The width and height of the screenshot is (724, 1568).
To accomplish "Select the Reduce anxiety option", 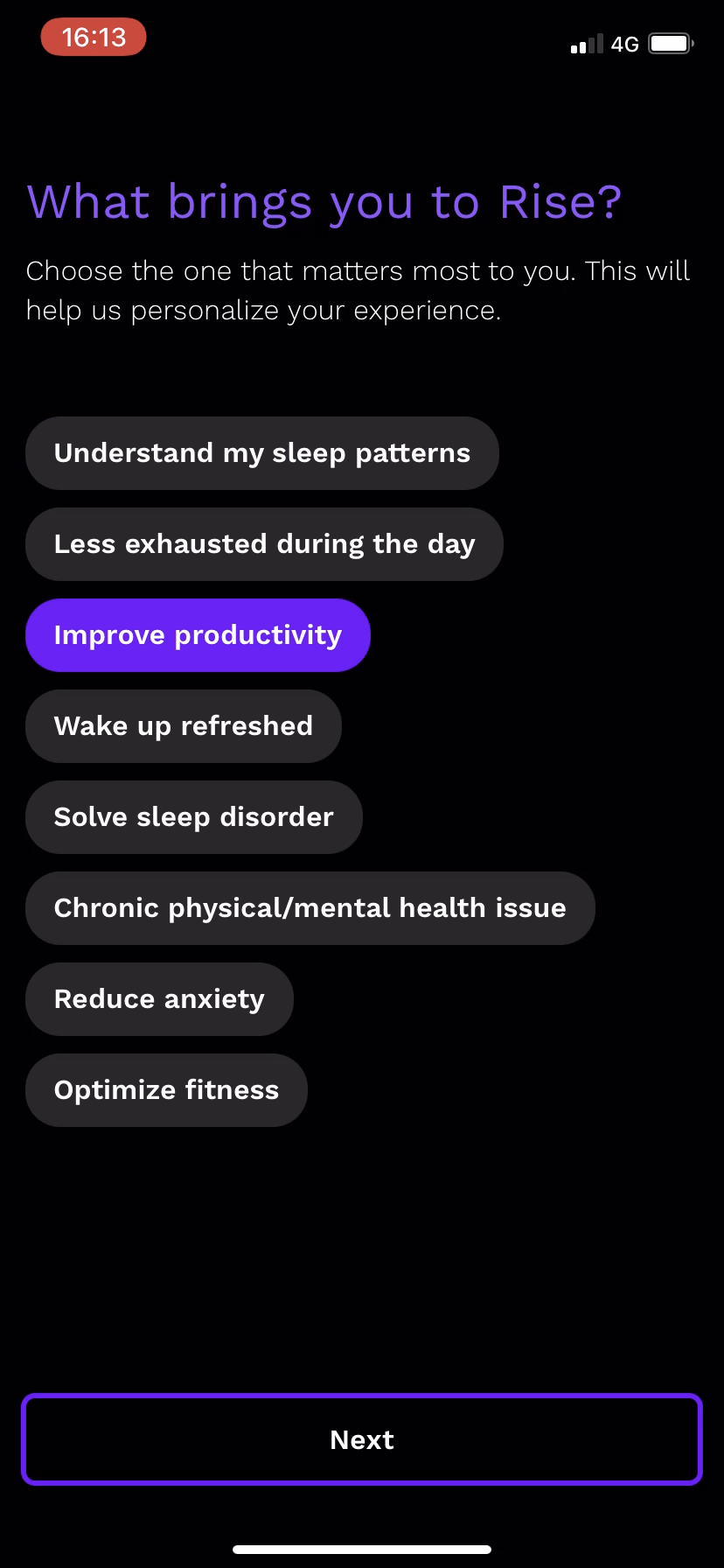I will pos(159,999).
